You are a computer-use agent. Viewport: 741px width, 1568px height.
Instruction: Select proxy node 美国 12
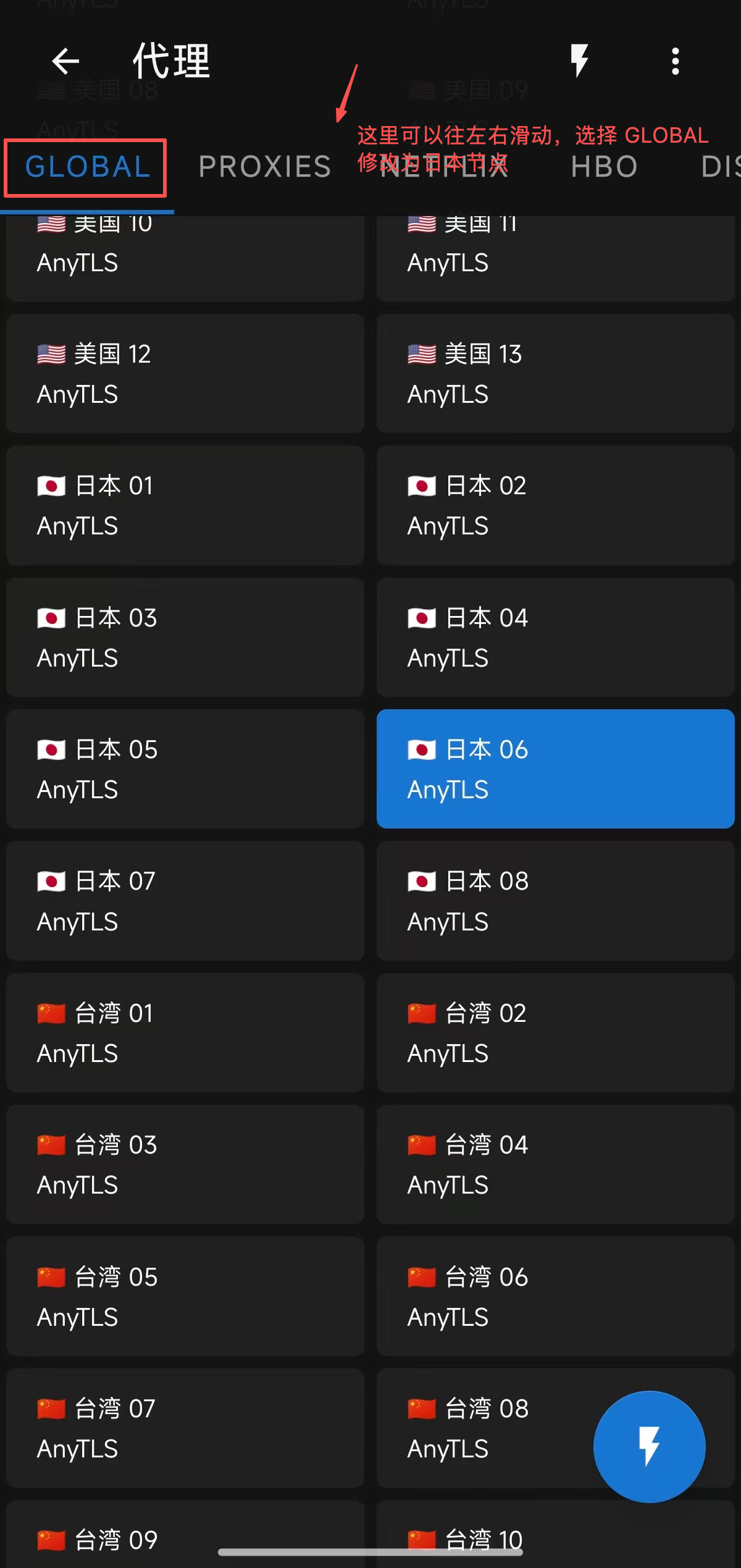[185, 373]
